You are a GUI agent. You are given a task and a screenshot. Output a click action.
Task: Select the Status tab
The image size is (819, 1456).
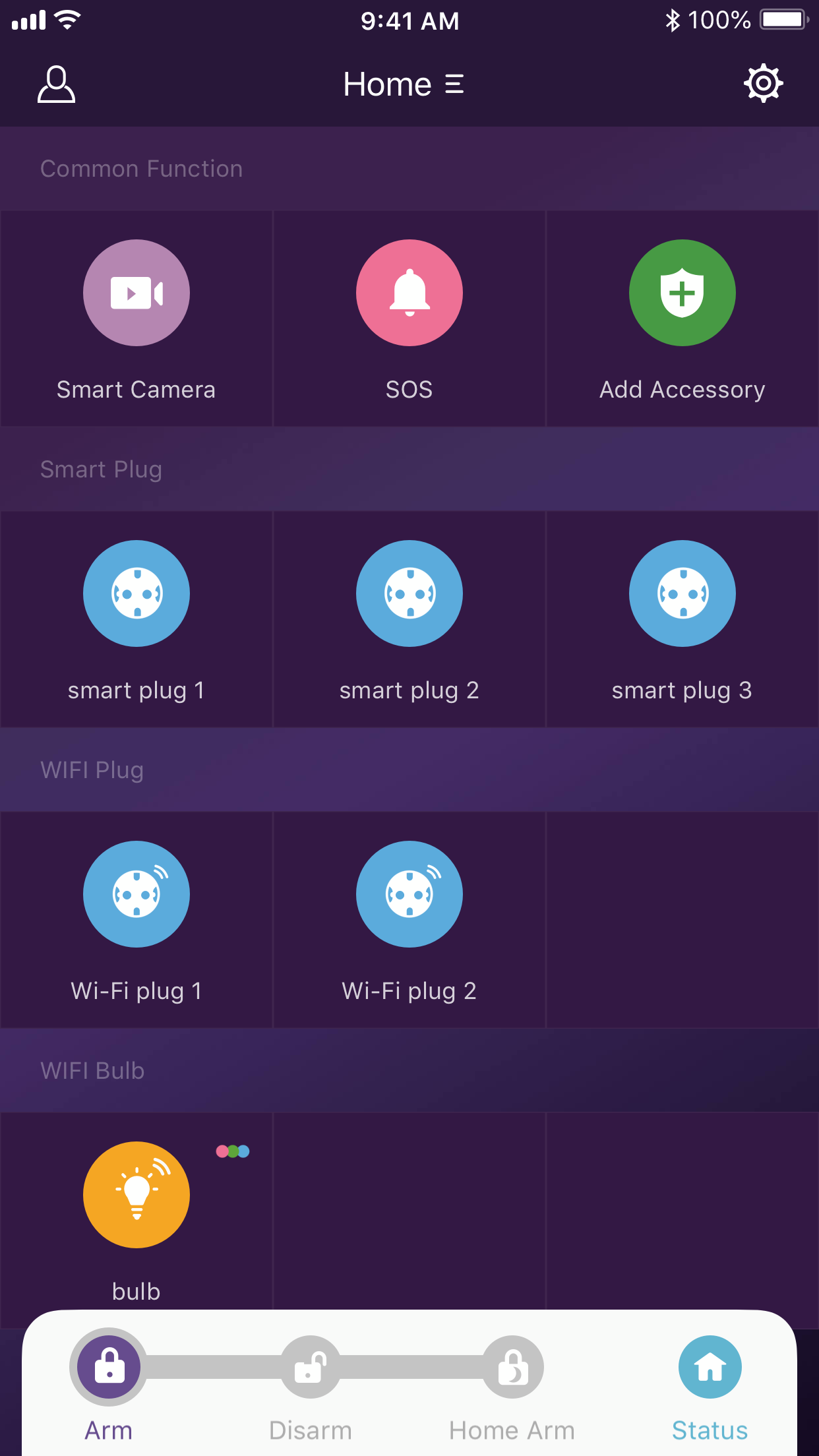tap(710, 1367)
